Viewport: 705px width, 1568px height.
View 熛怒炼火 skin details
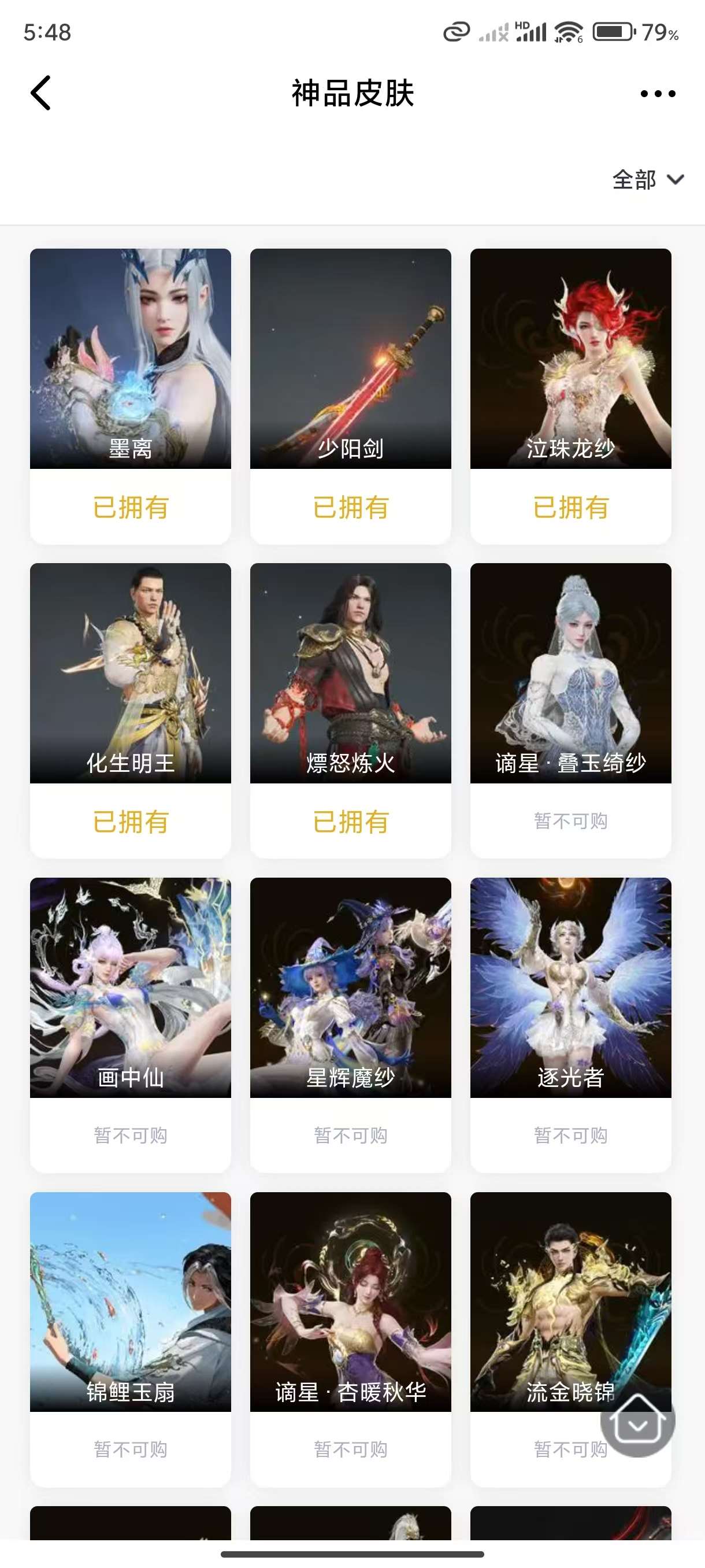coord(350,673)
